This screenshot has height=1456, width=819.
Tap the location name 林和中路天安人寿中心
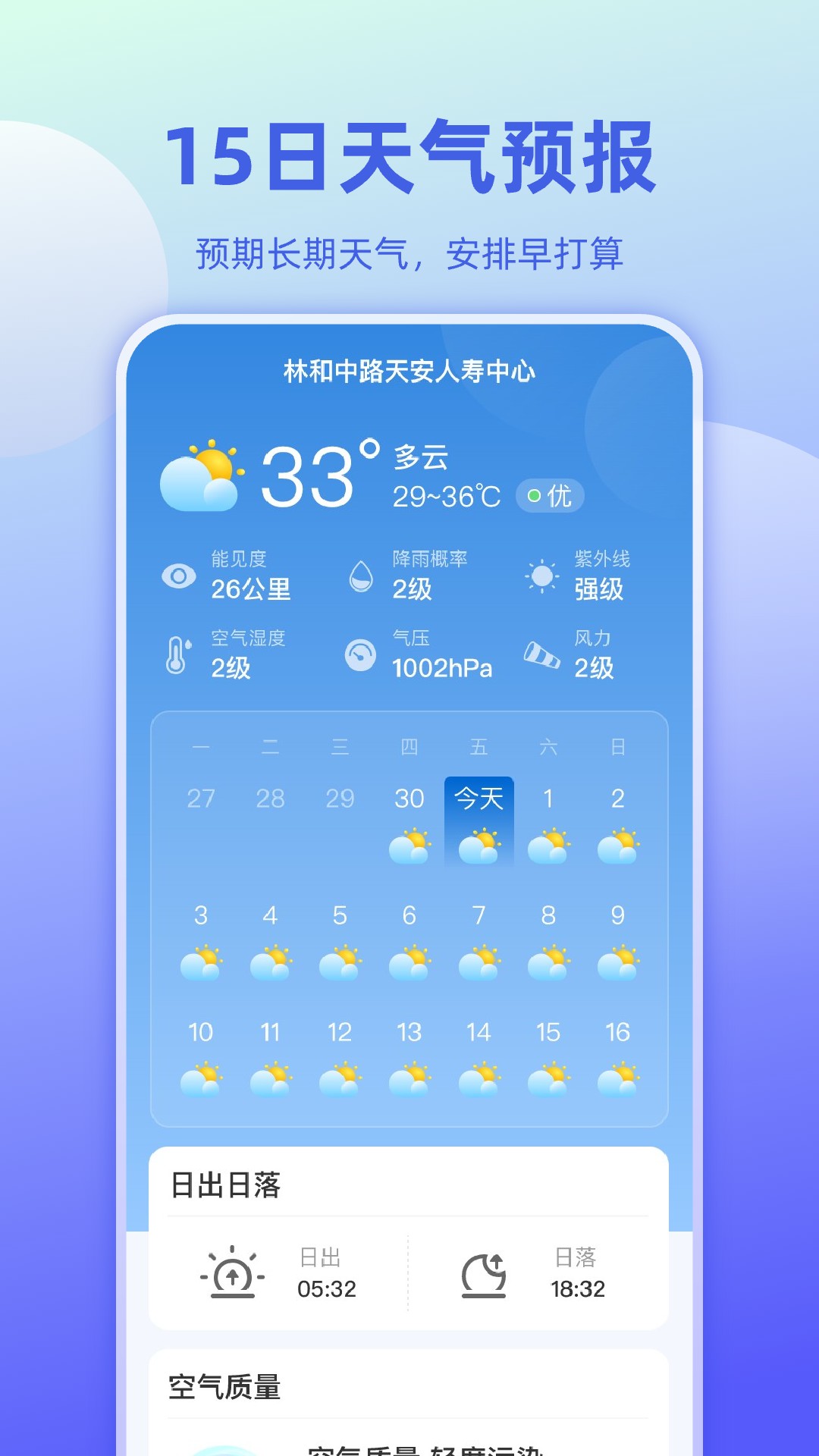tap(409, 372)
